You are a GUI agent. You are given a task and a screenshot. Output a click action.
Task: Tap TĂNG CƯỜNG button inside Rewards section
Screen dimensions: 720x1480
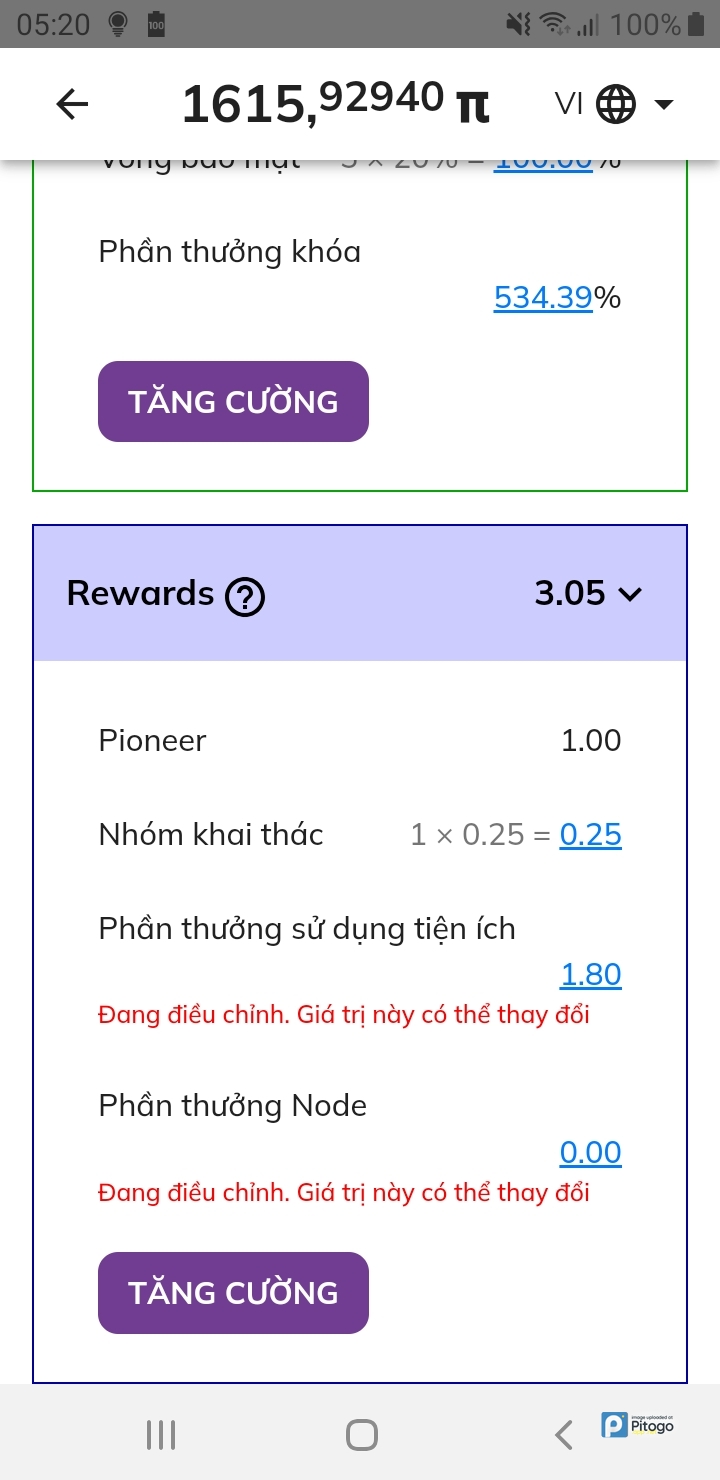point(233,1292)
